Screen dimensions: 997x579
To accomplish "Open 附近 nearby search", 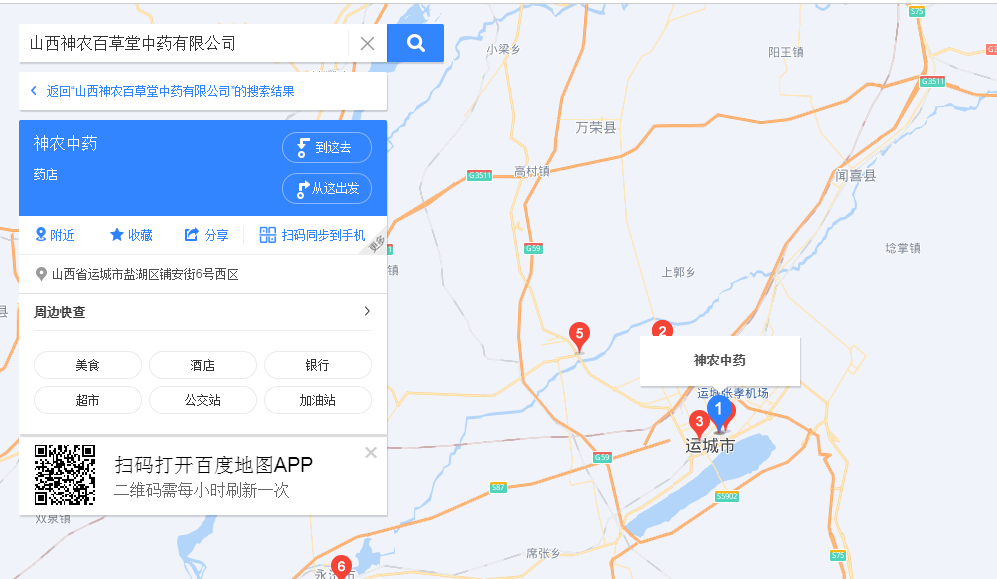I will (55, 235).
